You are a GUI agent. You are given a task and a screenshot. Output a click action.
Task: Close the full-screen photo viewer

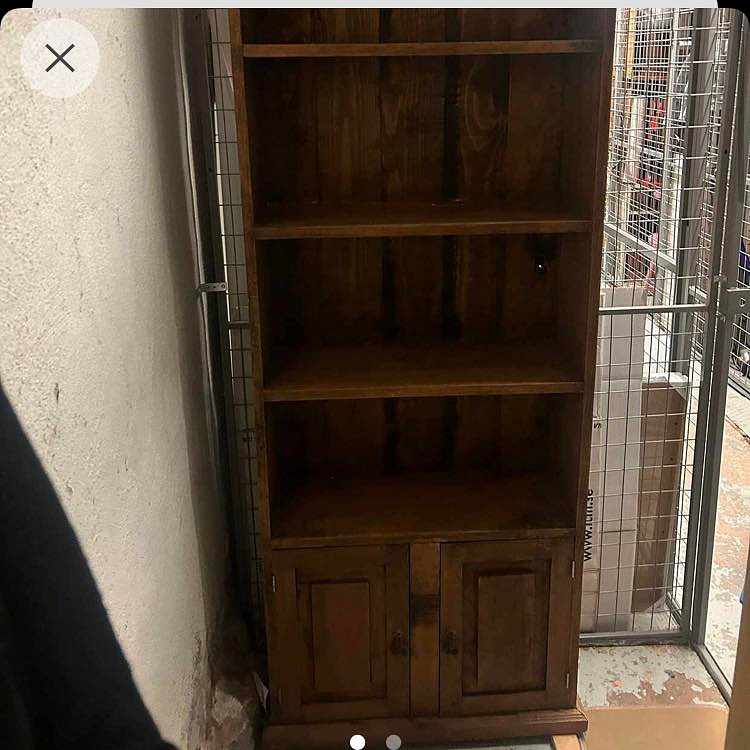(60, 58)
